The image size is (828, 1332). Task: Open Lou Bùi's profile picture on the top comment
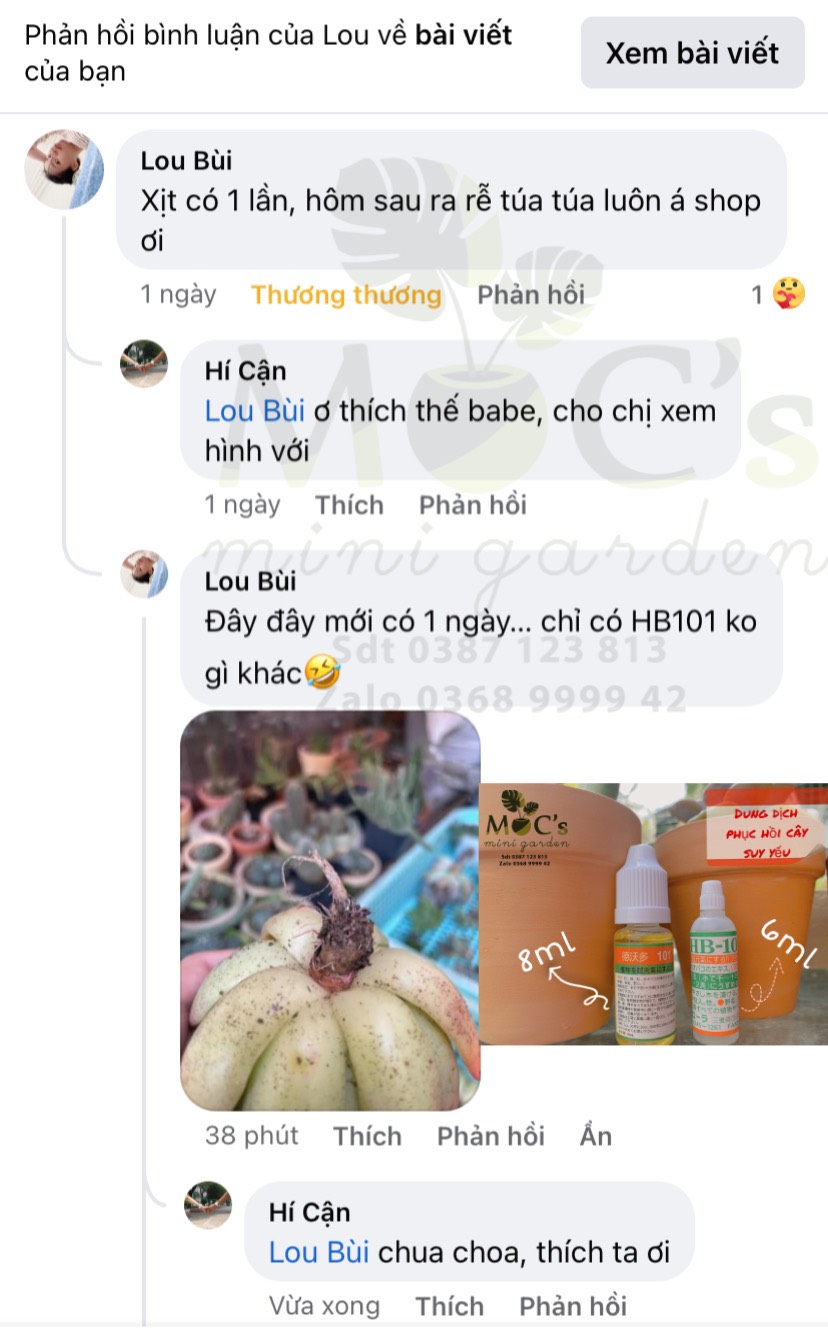pyautogui.click(x=64, y=169)
